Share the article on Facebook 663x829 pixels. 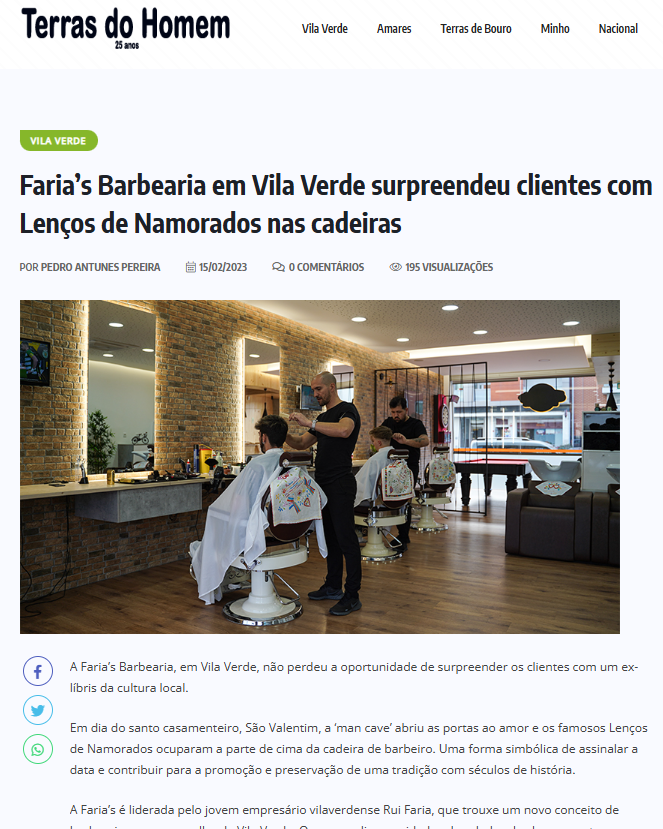coord(38,672)
